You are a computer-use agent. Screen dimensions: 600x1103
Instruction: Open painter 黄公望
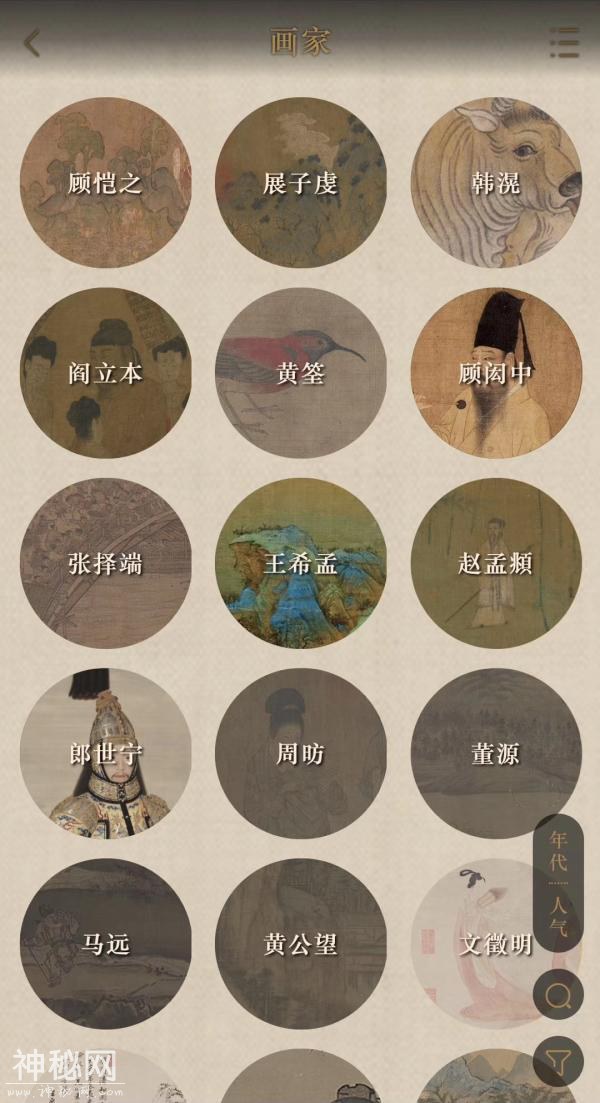coord(300,943)
